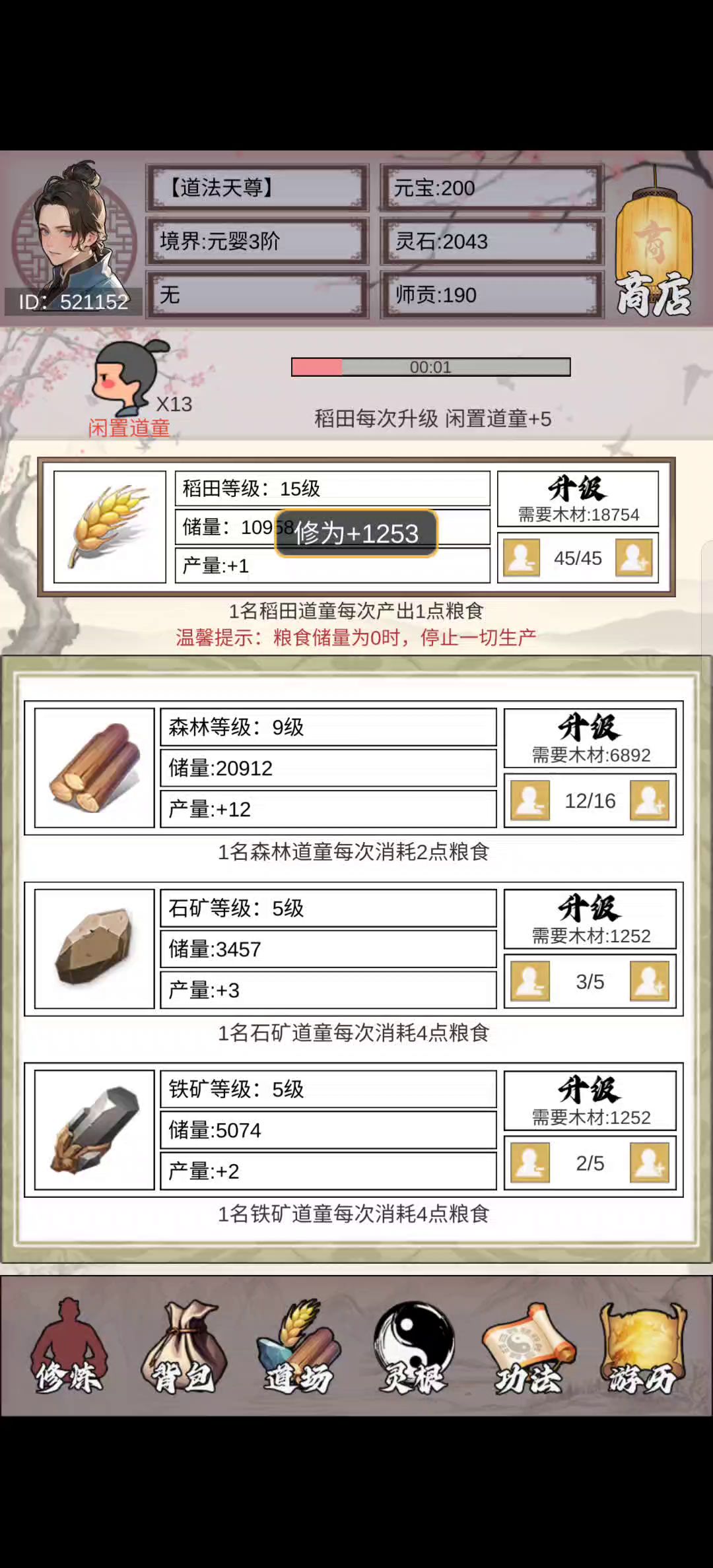The image size is (713, 1568).
Task: Upgrade the 石矿 stone mine
Action: click(x=590, y=919)
